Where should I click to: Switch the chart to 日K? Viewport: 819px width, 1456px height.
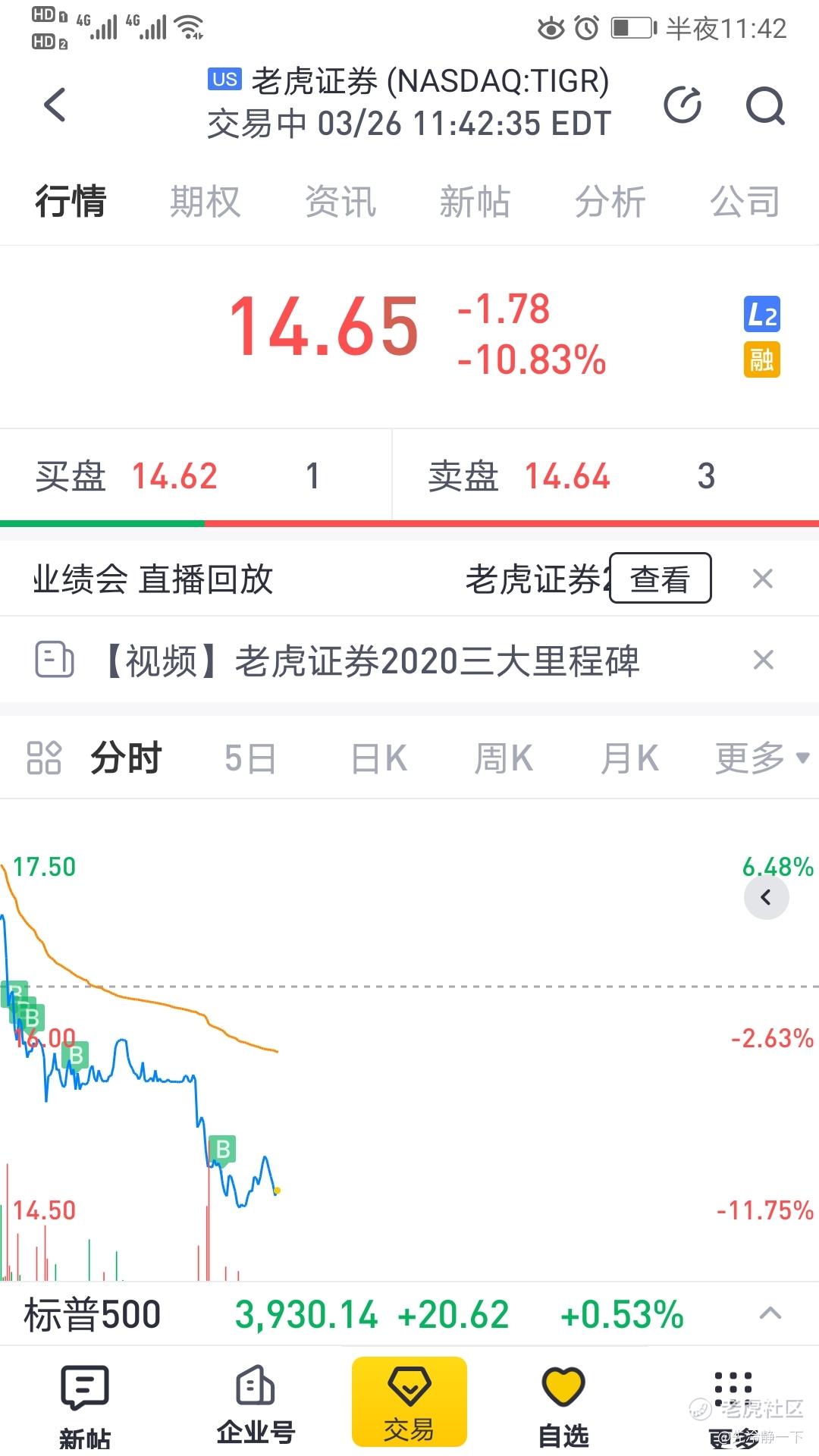tap(378, 758)
